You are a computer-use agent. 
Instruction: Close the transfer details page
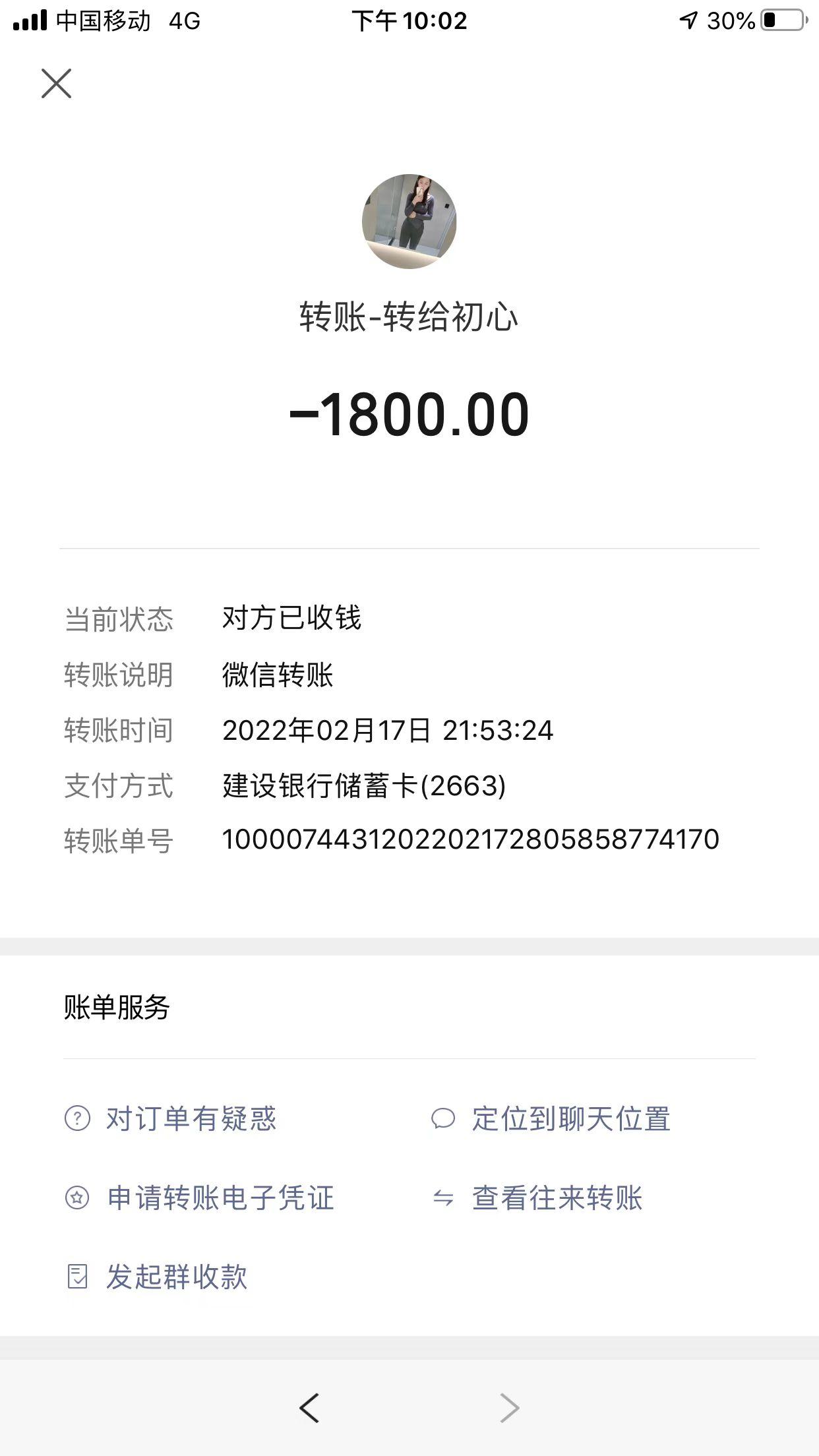click(x=56, y=84)
